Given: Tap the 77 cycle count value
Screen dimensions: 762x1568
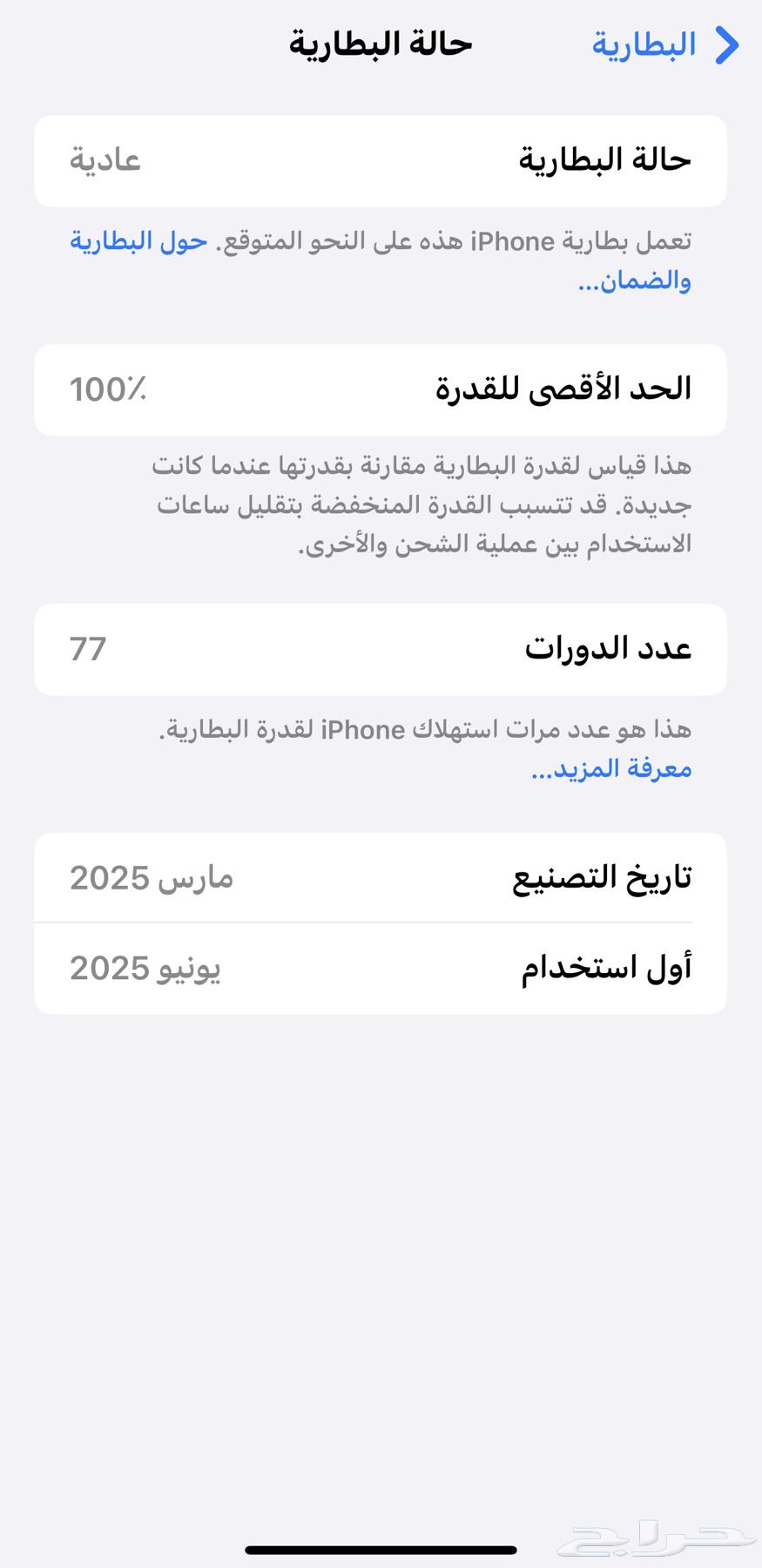Looking at the screenshot, I should (88, 648).
